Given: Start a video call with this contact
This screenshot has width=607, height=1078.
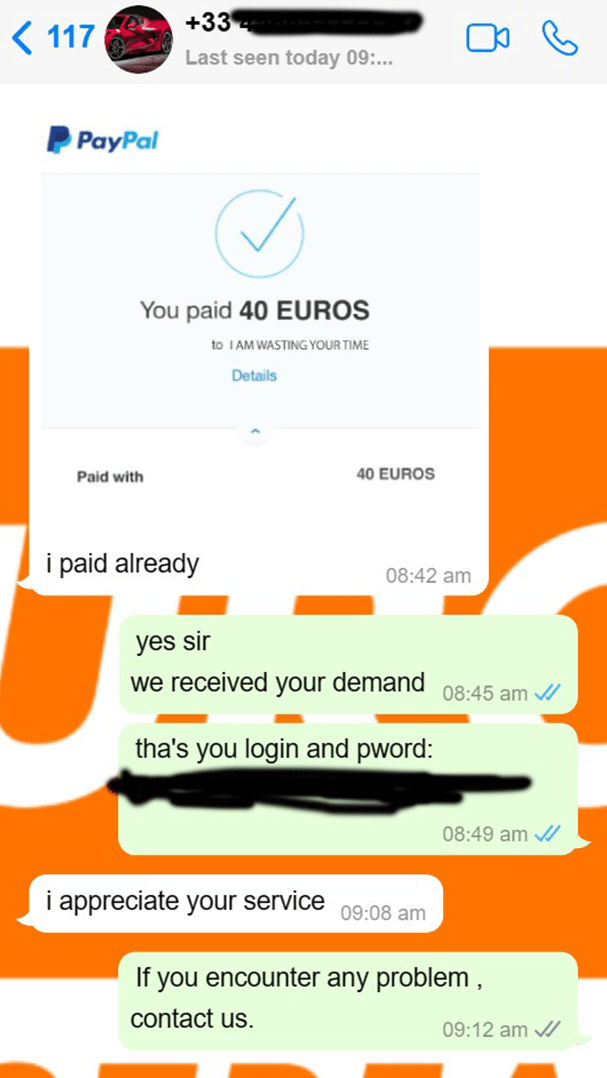Looking at the screenshot, I should 487,38.
